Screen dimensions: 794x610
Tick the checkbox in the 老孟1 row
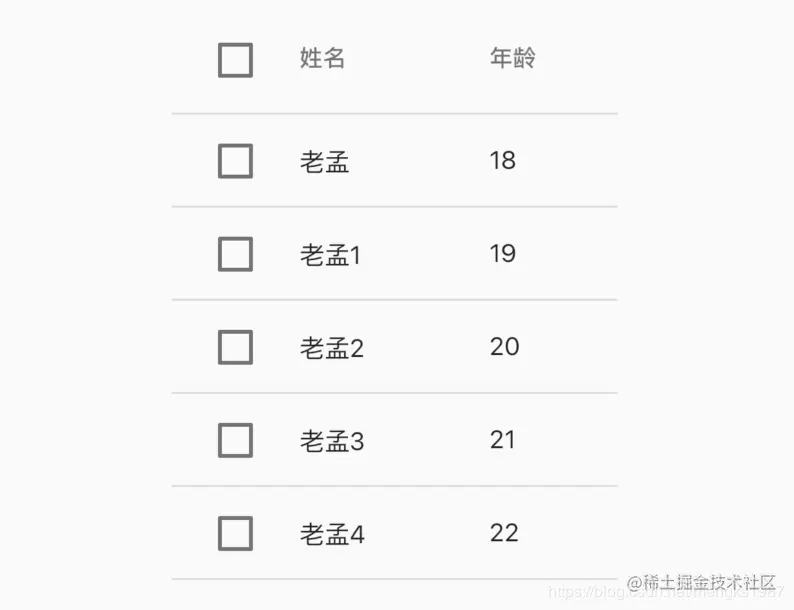[x=235, y=254]
